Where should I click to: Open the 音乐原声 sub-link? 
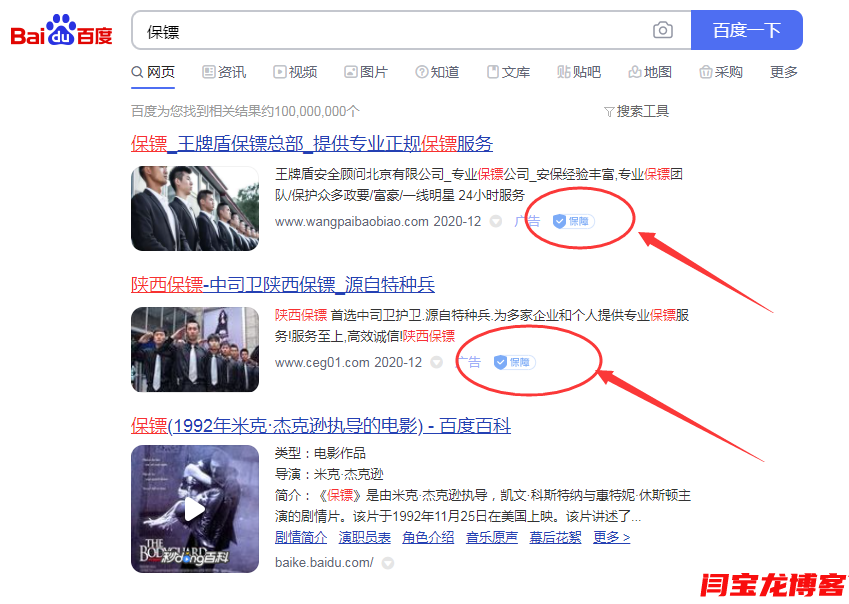click(490, 537)
